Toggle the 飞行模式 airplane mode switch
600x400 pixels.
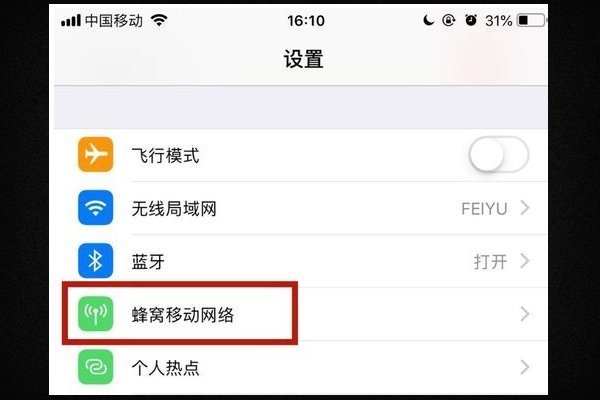[x=499, y=155]
